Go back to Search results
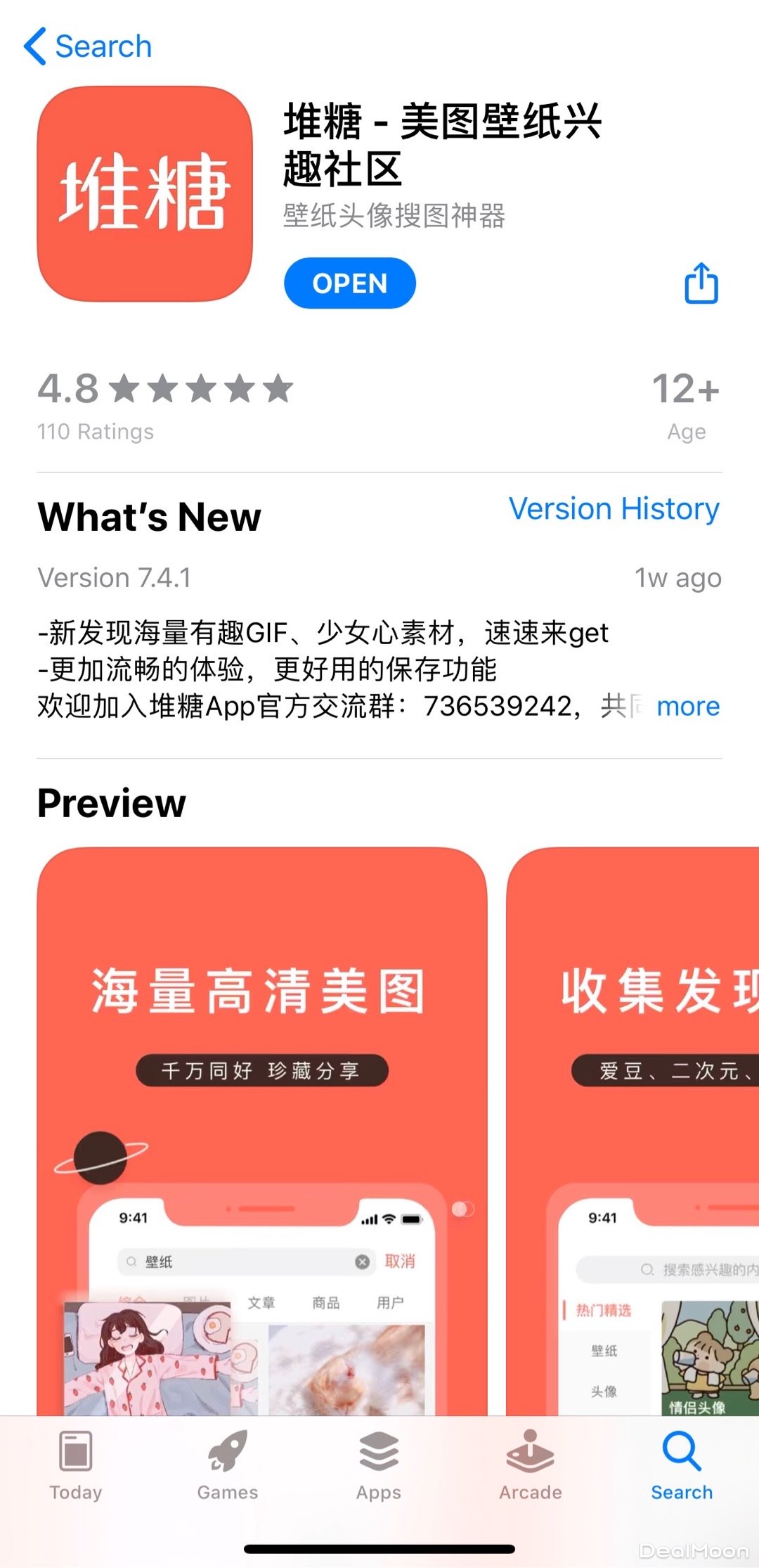This screenshot has height=1568, width=759. (x=88, y=46)
